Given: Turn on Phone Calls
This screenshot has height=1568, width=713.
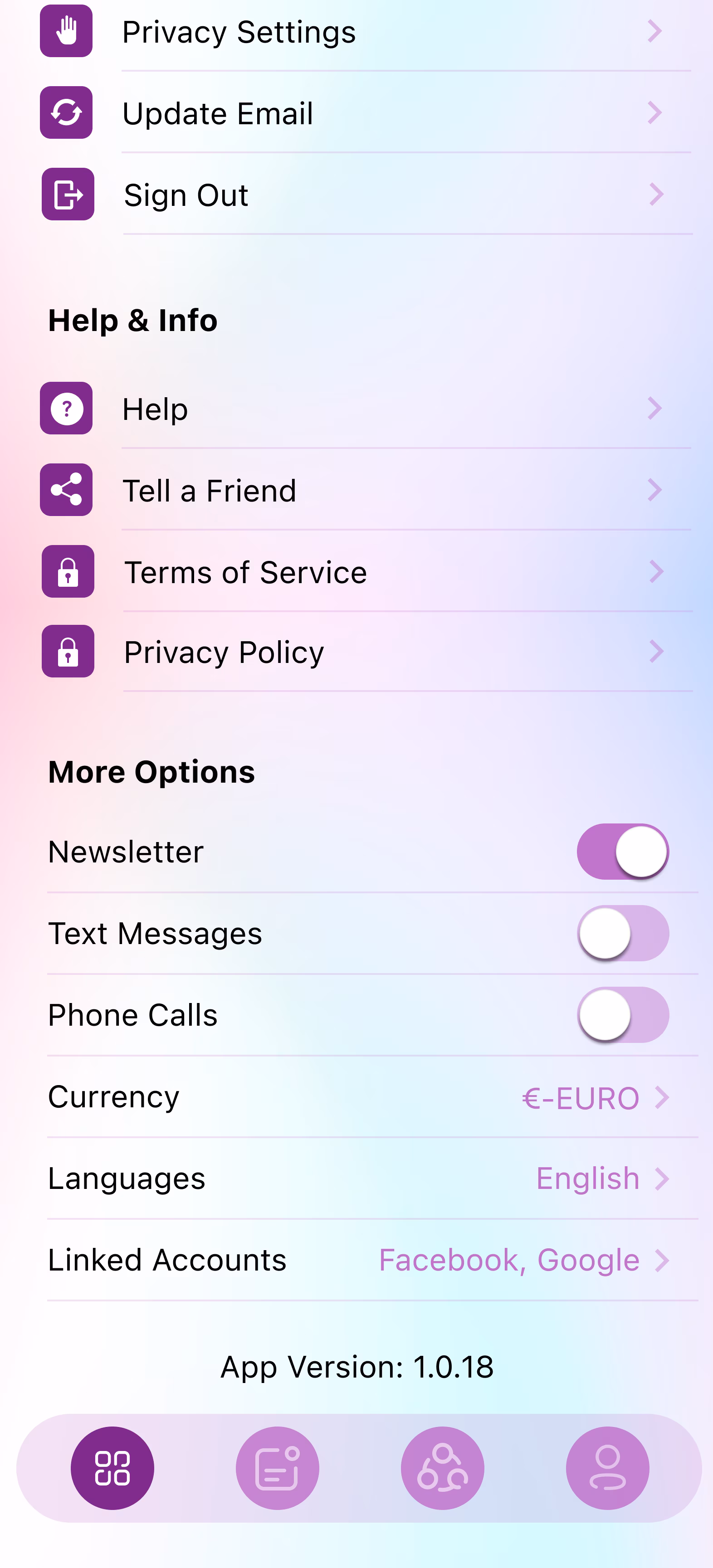Looking at the screenshot, I should pos(622,1015).
